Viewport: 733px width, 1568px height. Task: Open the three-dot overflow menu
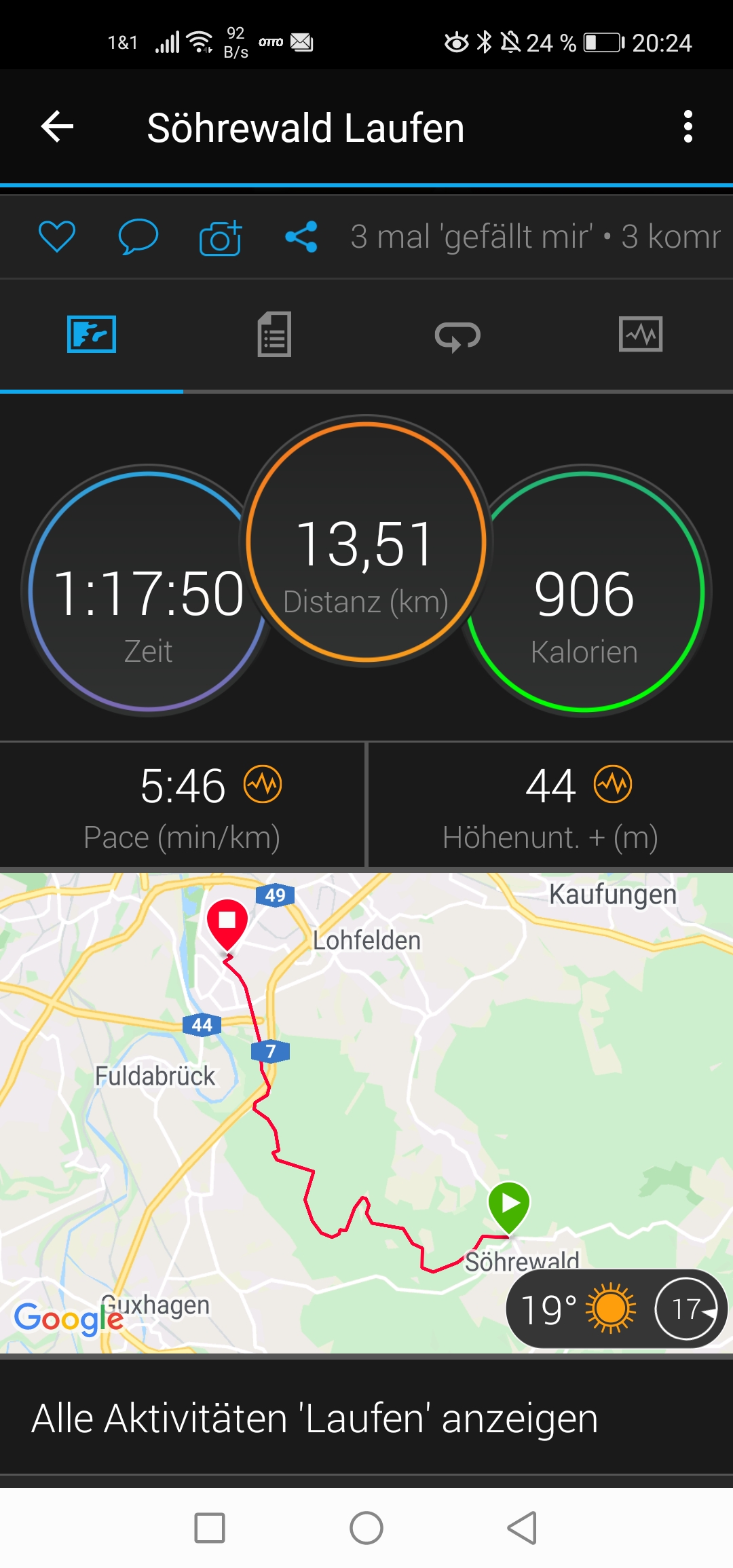(x=688, y=127)
